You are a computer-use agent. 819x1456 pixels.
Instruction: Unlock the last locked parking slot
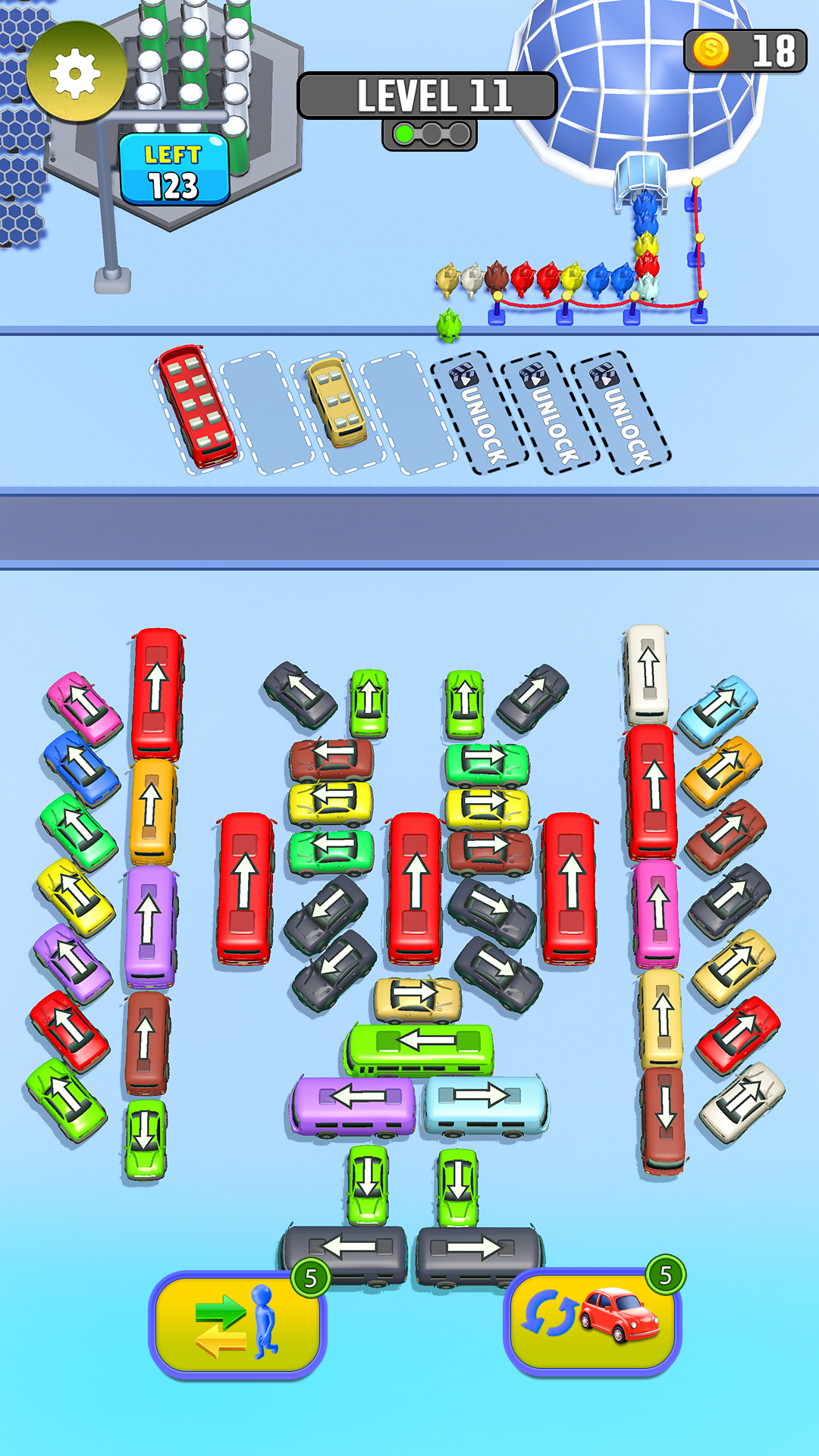coord(622,413)
